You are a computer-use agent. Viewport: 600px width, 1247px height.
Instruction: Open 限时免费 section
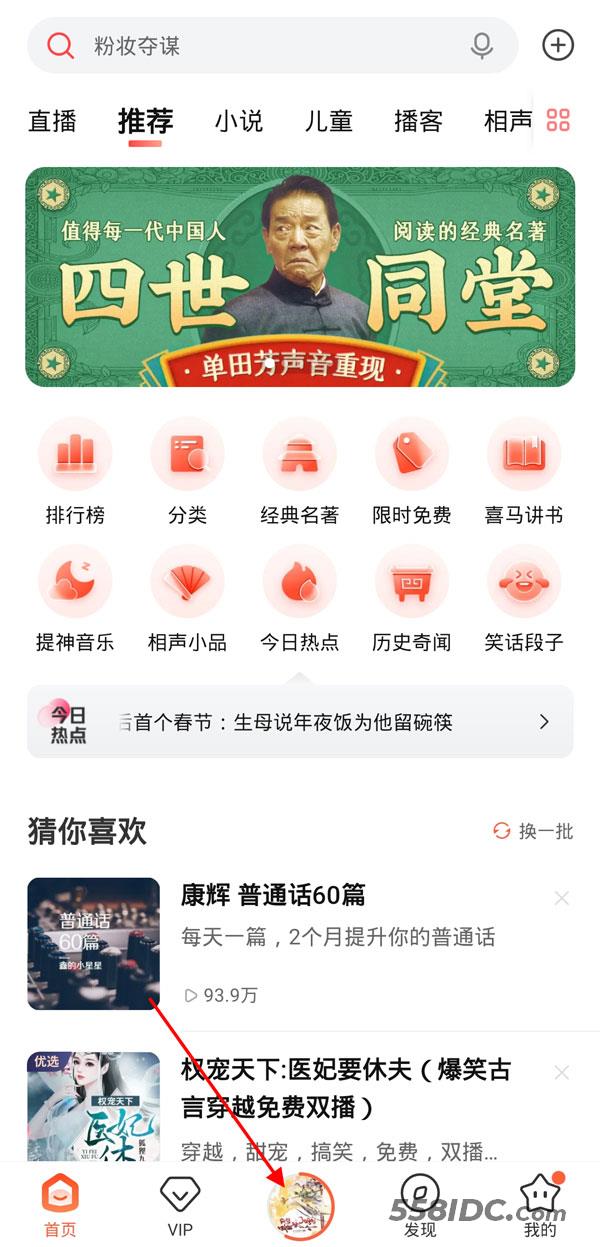[411, 472]
